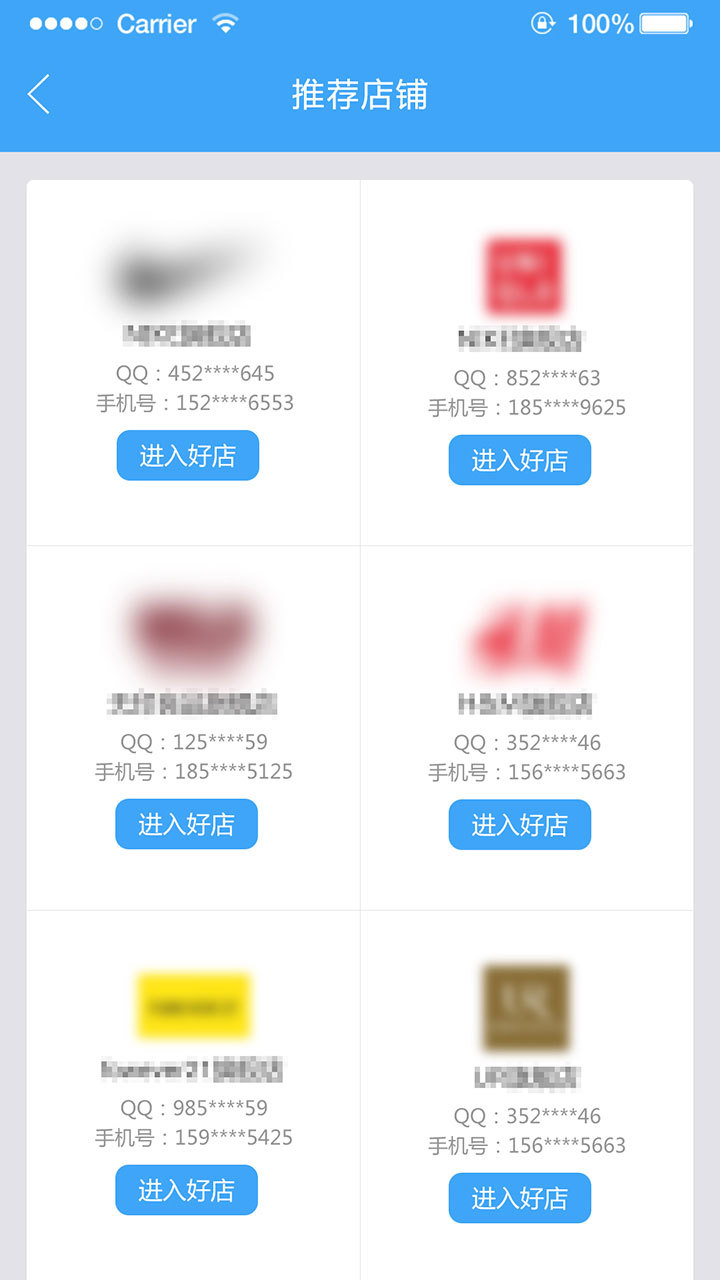
Task: Enter the shop with QQ 852****63
Action: (x=520, y=460)
